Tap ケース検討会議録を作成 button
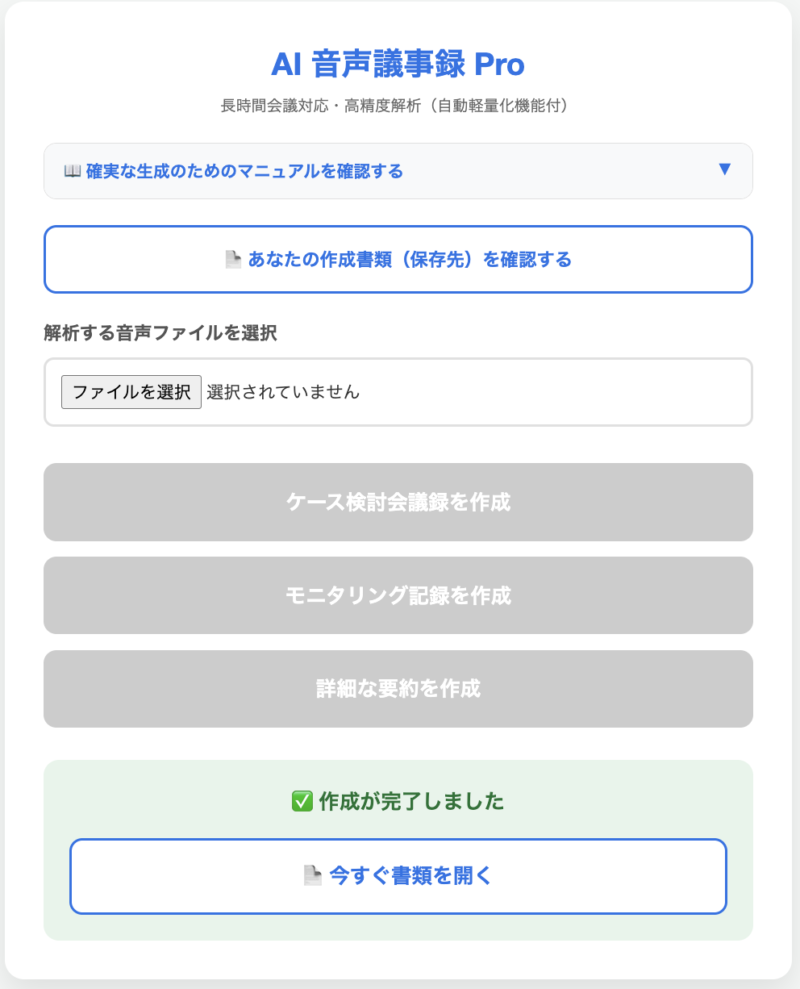Image resolution: width=800 pixels, height=989 pixels. (x=397, y=502)
